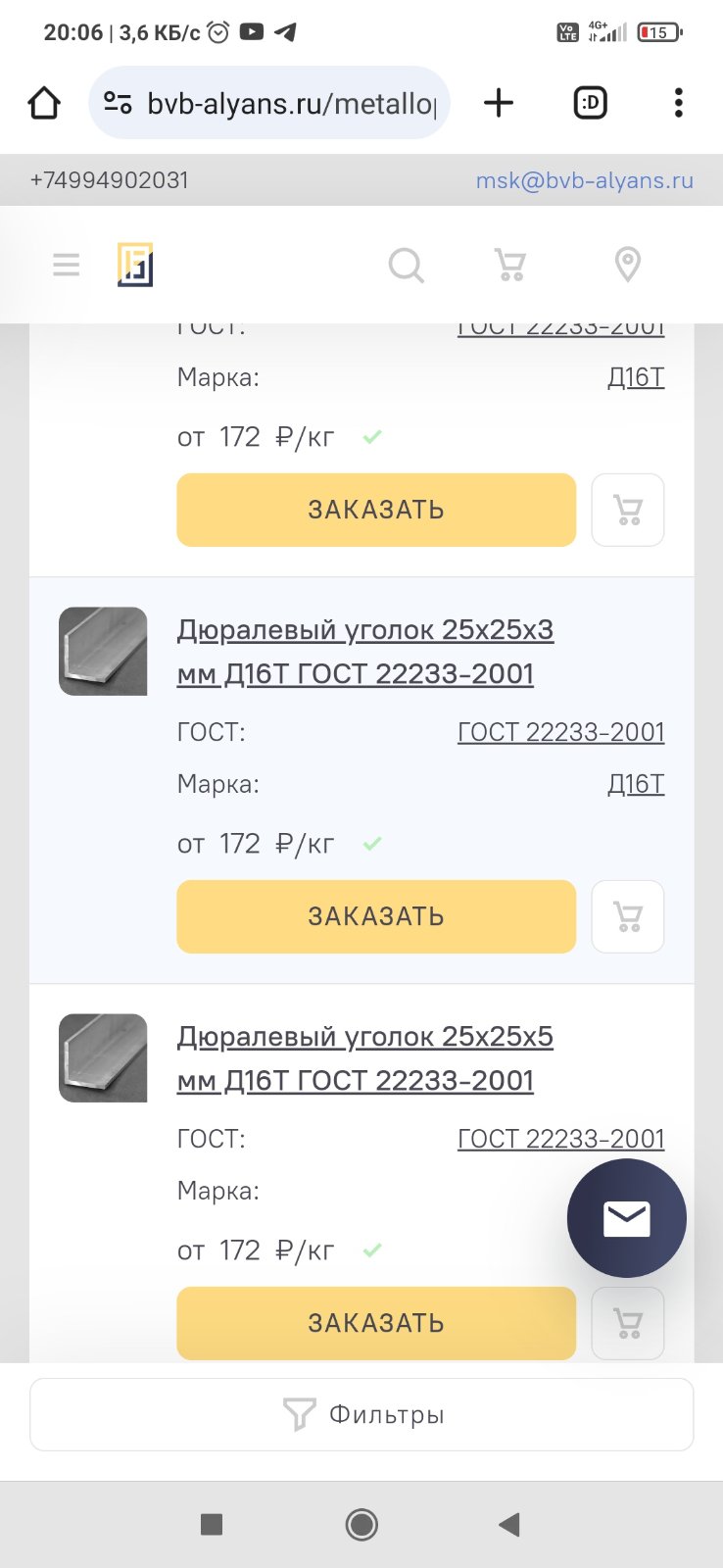723x1568 pixels.
Task: Open the shopping cart in header
Action: tap(510, 265)
